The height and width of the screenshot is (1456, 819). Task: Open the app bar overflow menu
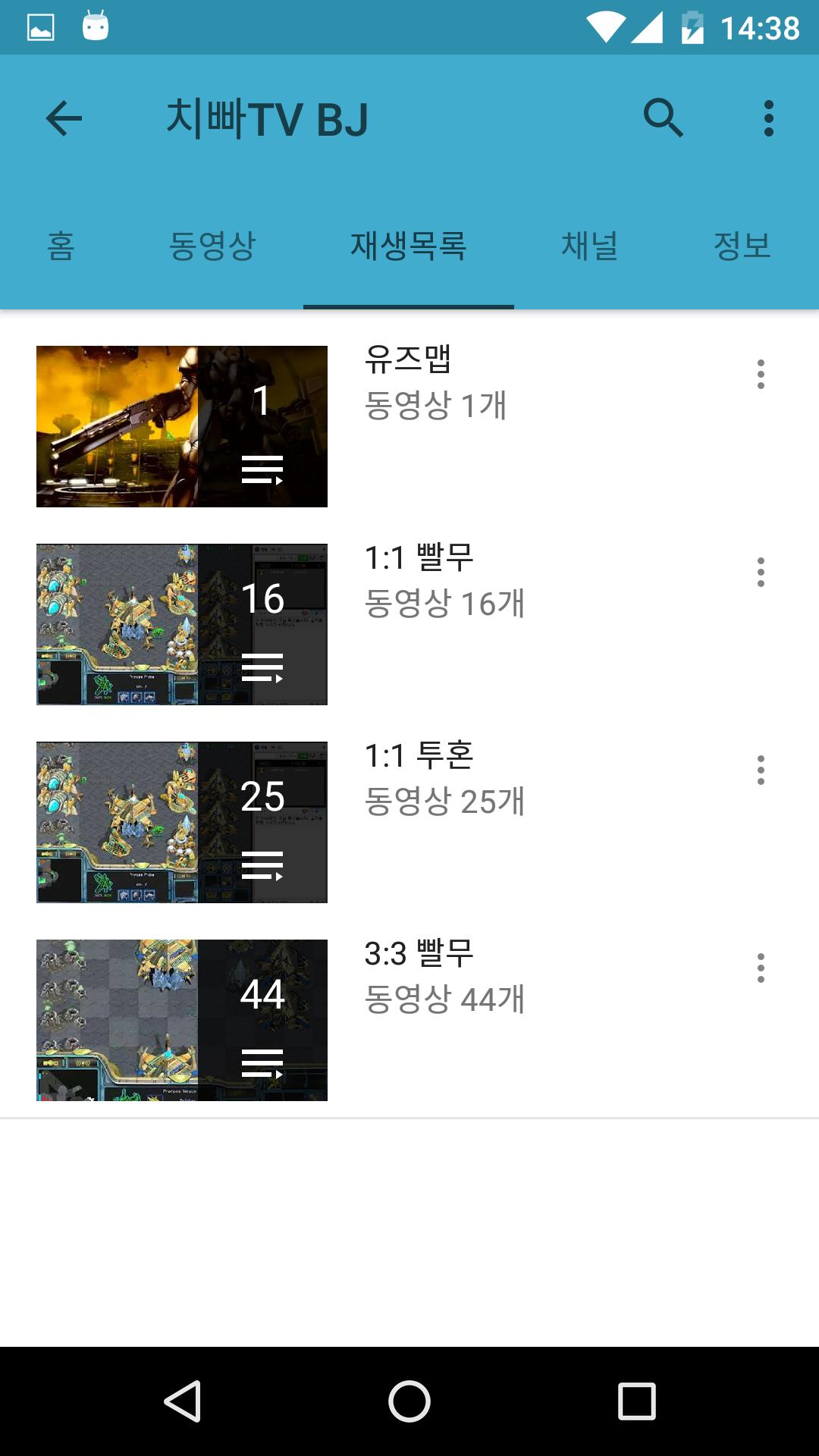click(x=768, y=118)
